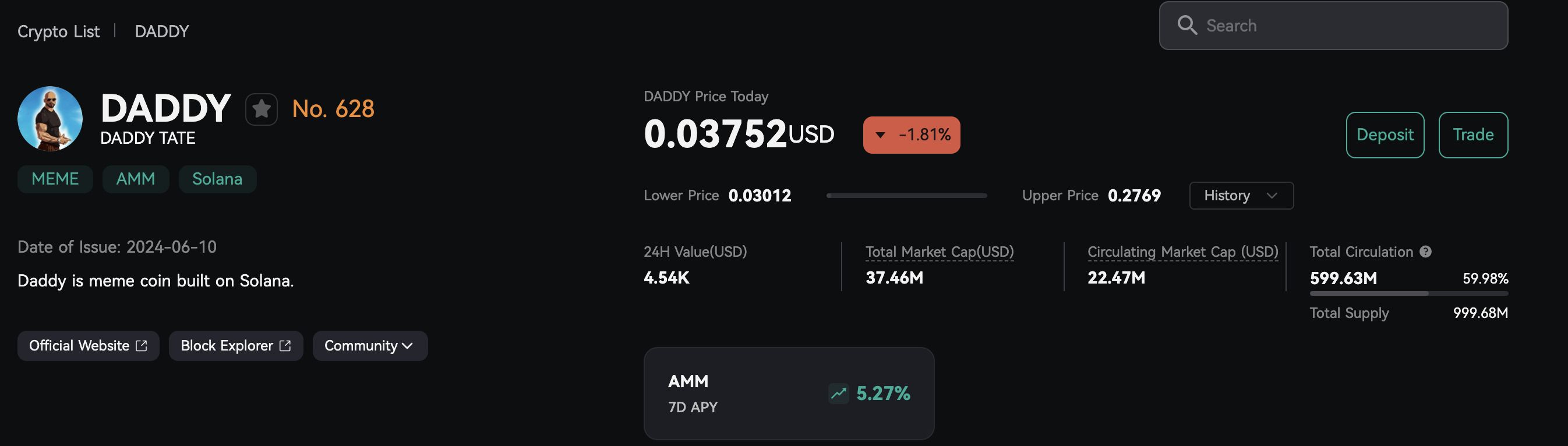Open the Block Explorer link
The image size is (1568, 446).
[x=235, y=346]
